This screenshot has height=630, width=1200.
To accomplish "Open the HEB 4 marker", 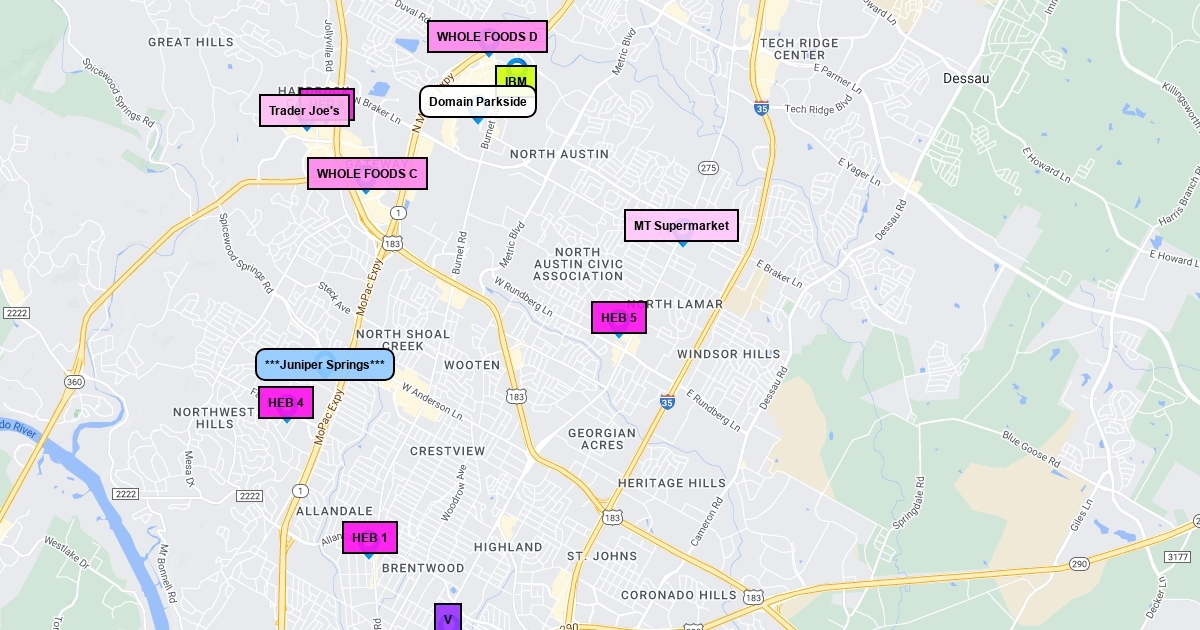I will [x=286, y=403].
